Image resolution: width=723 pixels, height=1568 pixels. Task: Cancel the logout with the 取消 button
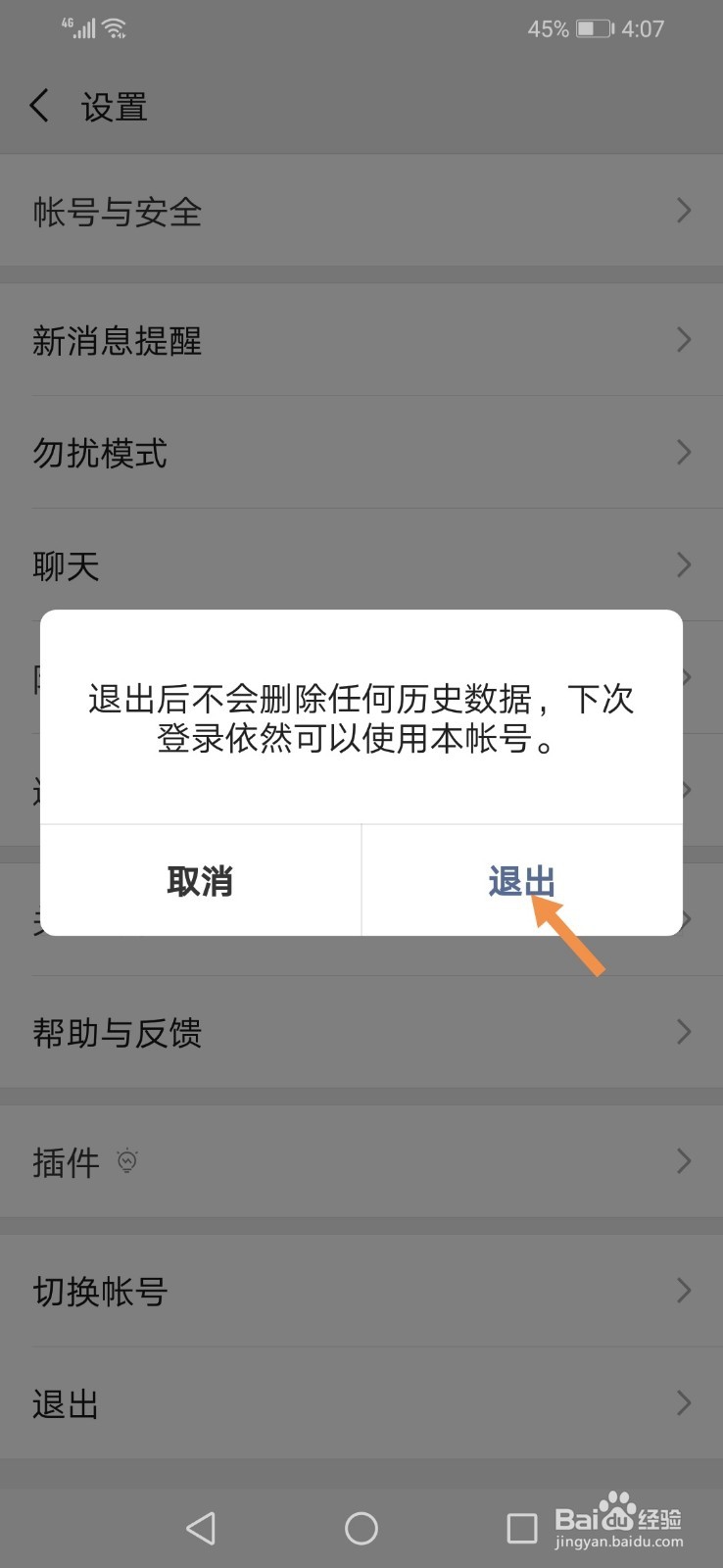coord(201,880)
